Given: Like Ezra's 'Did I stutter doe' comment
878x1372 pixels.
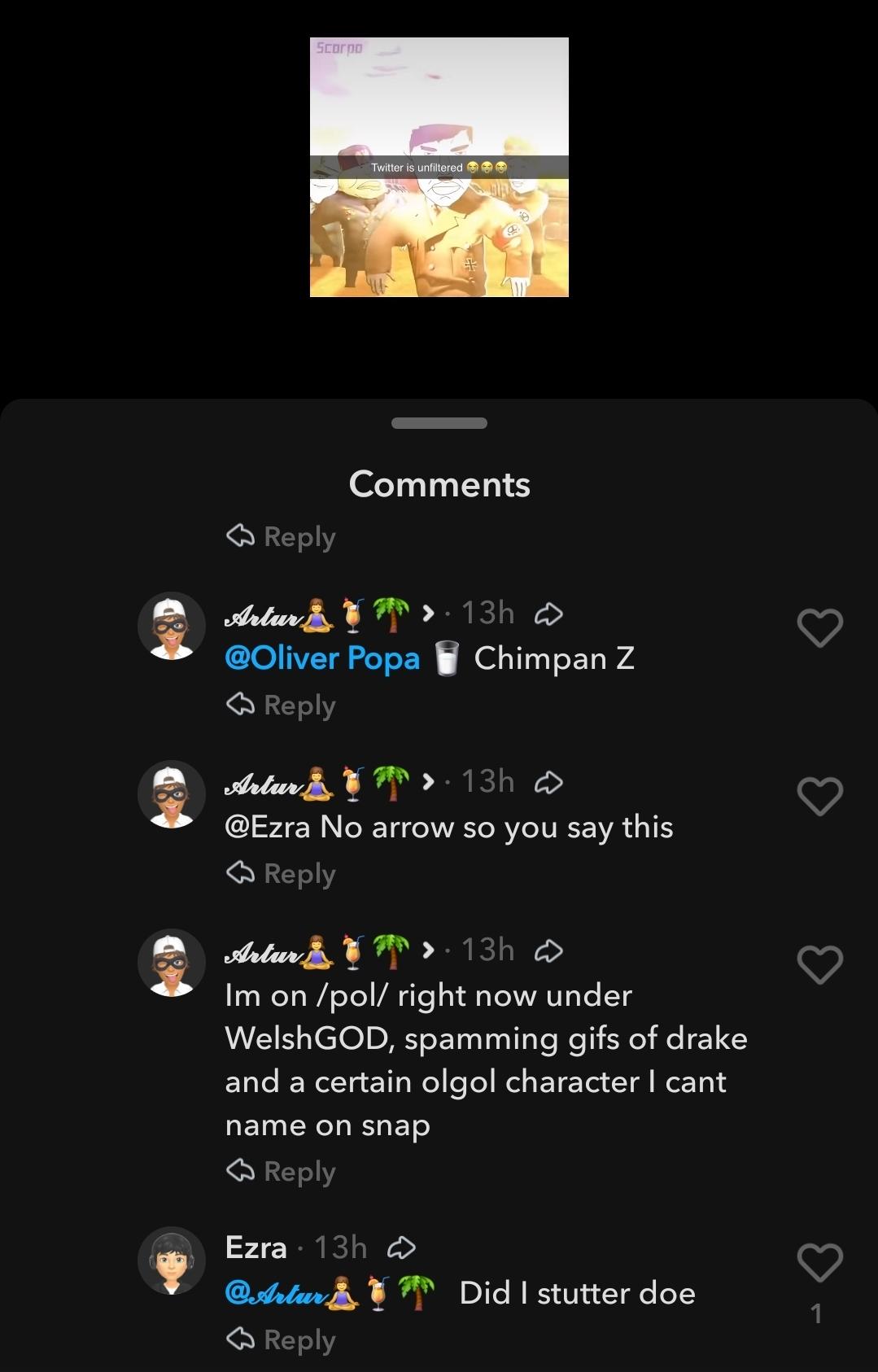Looking at the screenshot, I should tap(819, 1262).
